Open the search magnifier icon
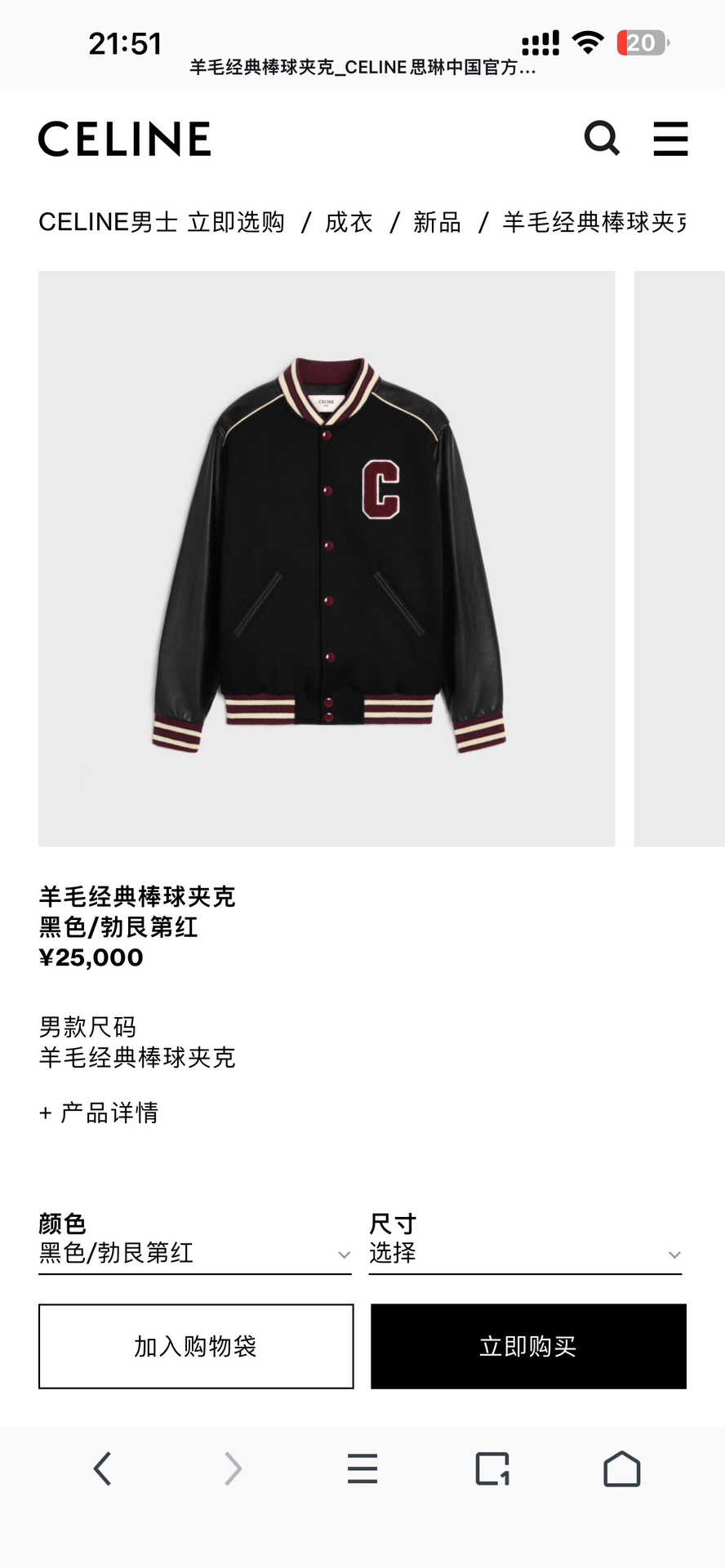This screenshot has height=1568, width=725. [602, 138]
